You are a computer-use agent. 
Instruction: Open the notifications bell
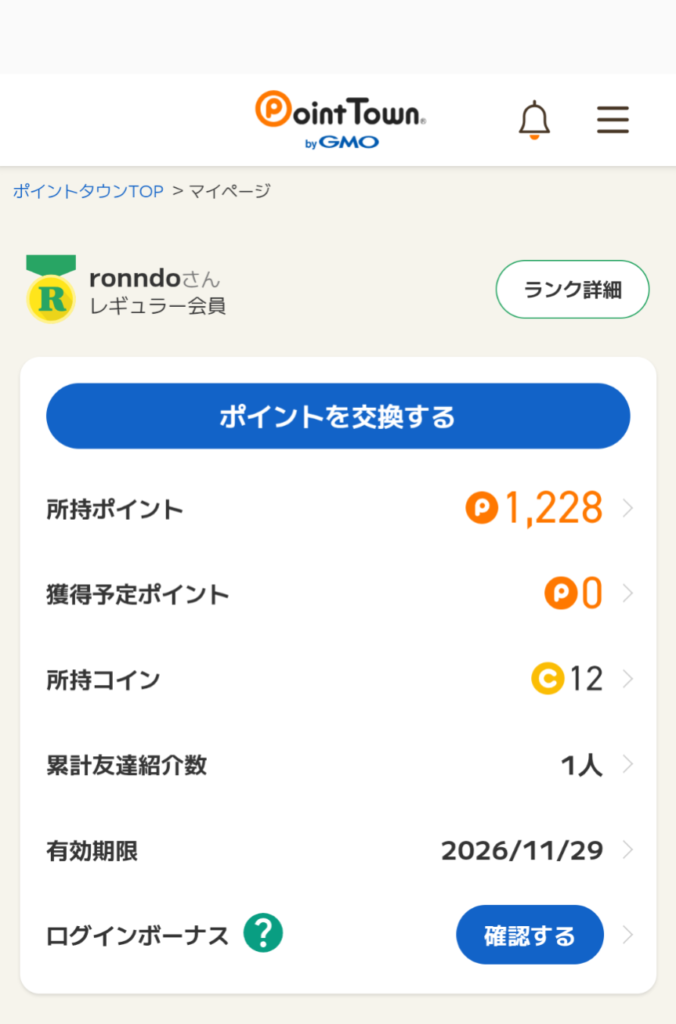(534, 120)
